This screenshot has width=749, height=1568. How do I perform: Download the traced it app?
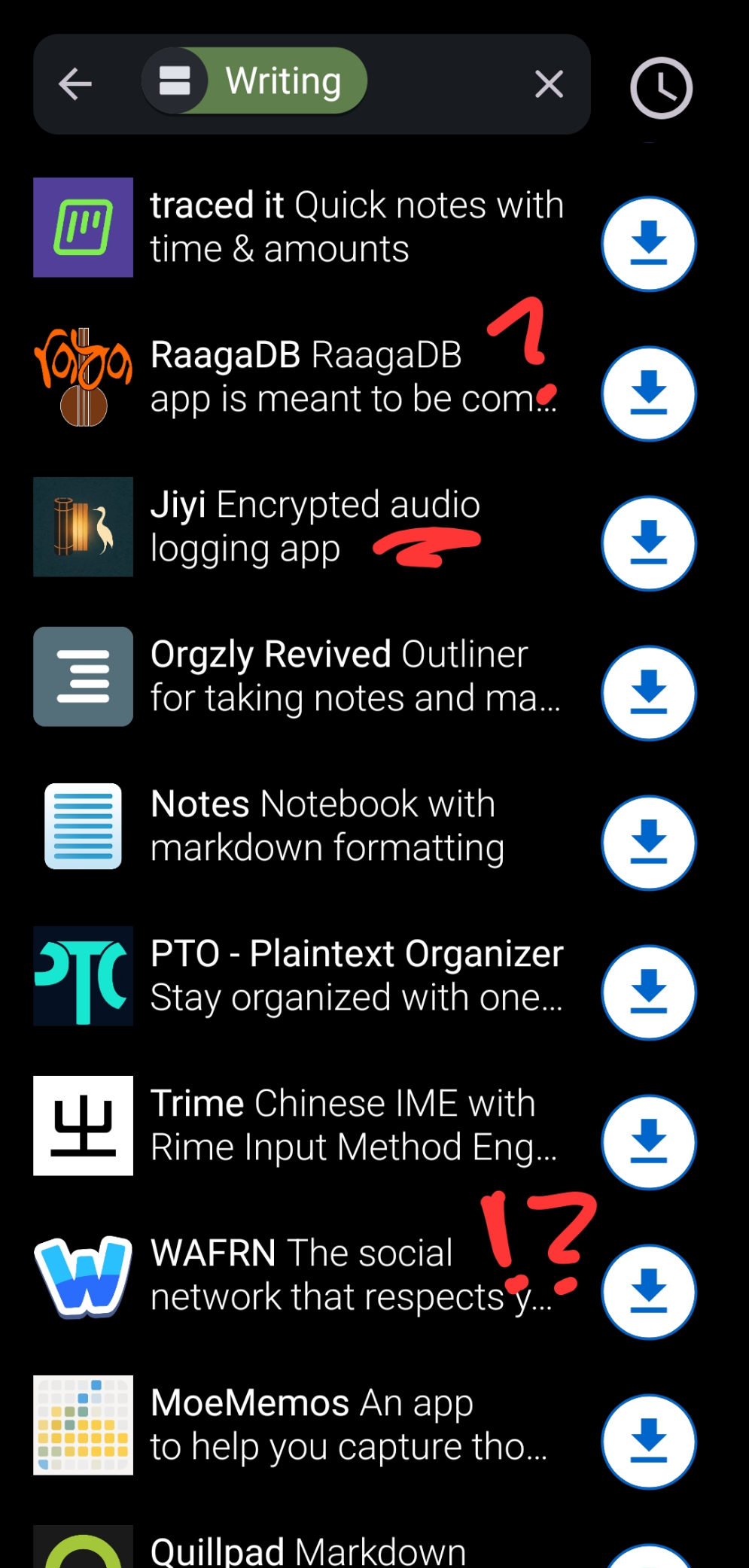click(x=648, y=244)
